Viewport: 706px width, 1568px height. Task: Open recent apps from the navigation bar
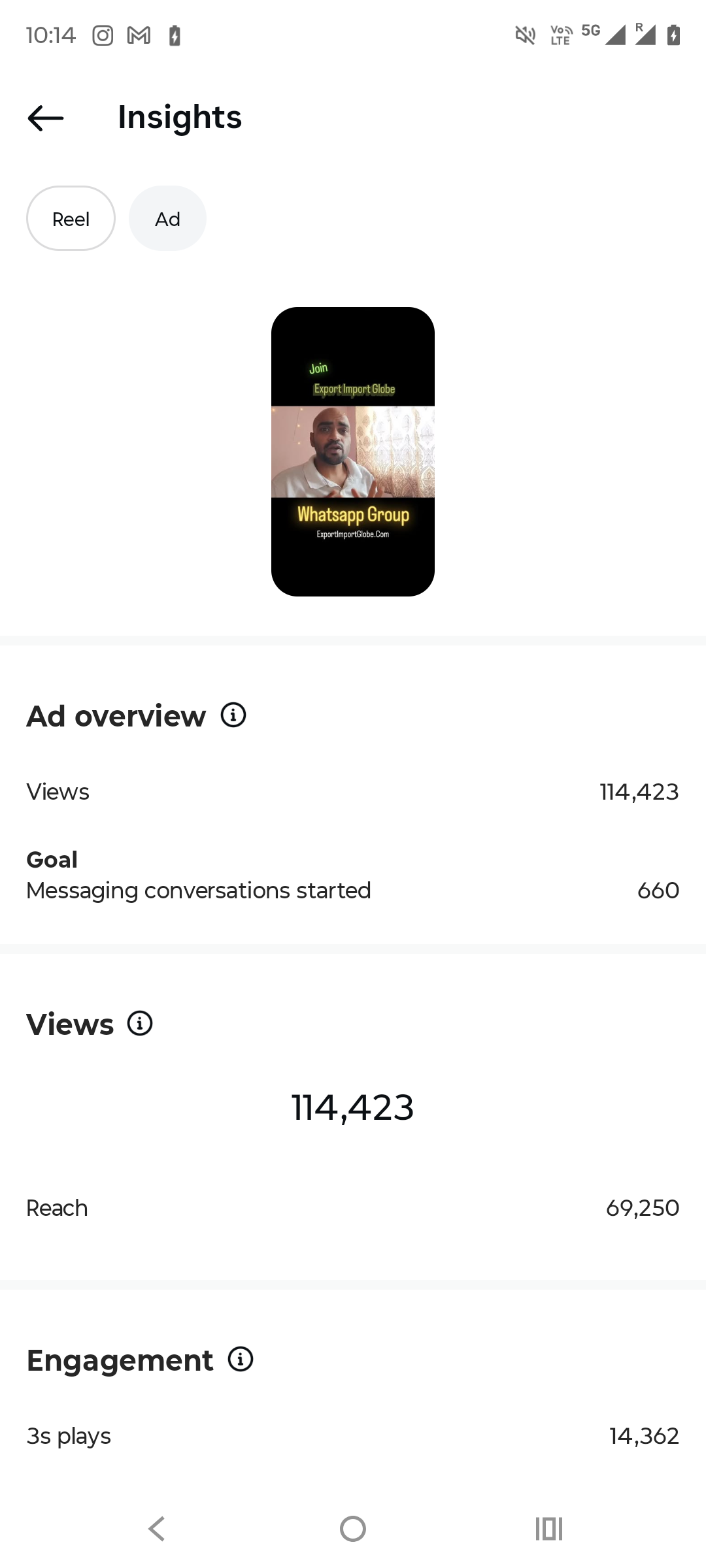point(549,1529)
